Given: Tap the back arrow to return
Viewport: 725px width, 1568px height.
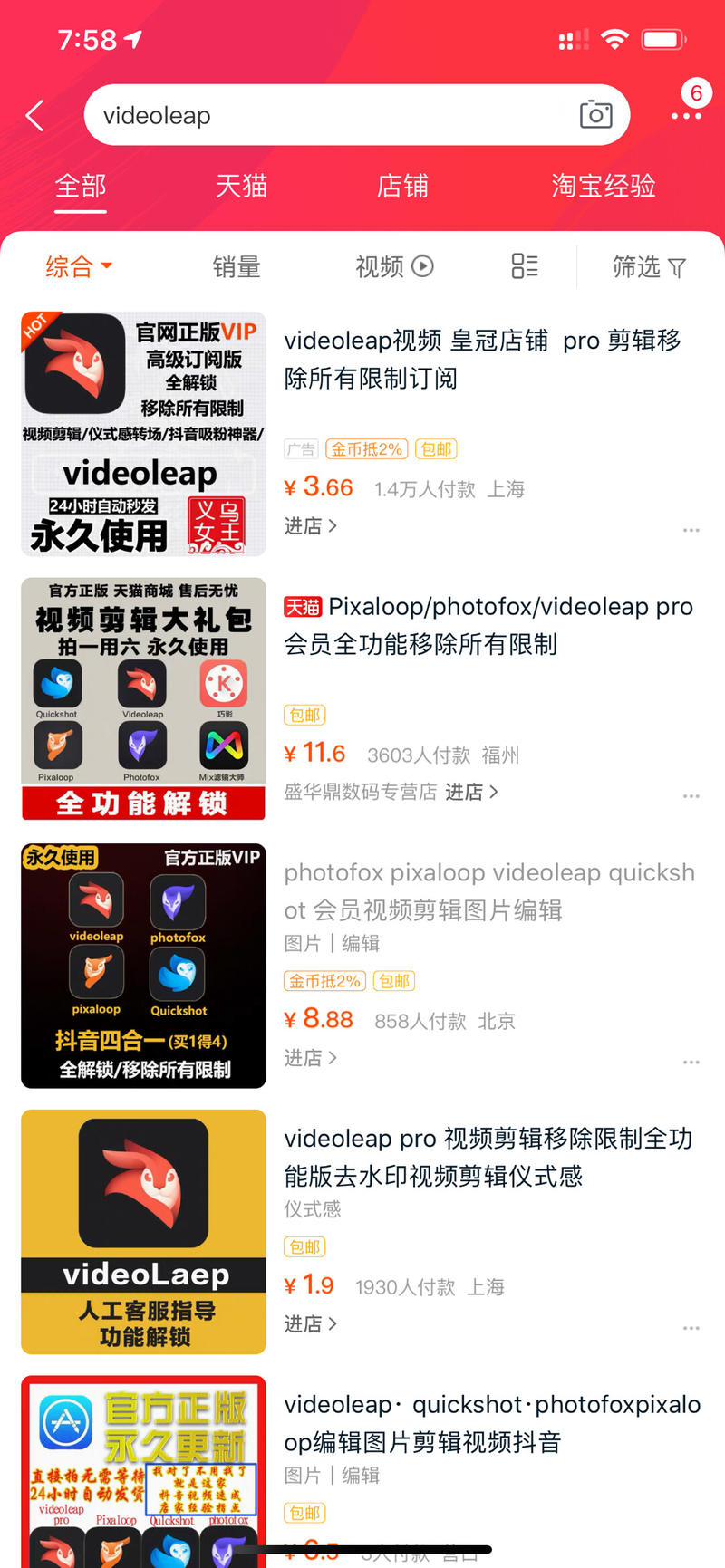Looking at the screenshot, I should click(x=34, y=115).
